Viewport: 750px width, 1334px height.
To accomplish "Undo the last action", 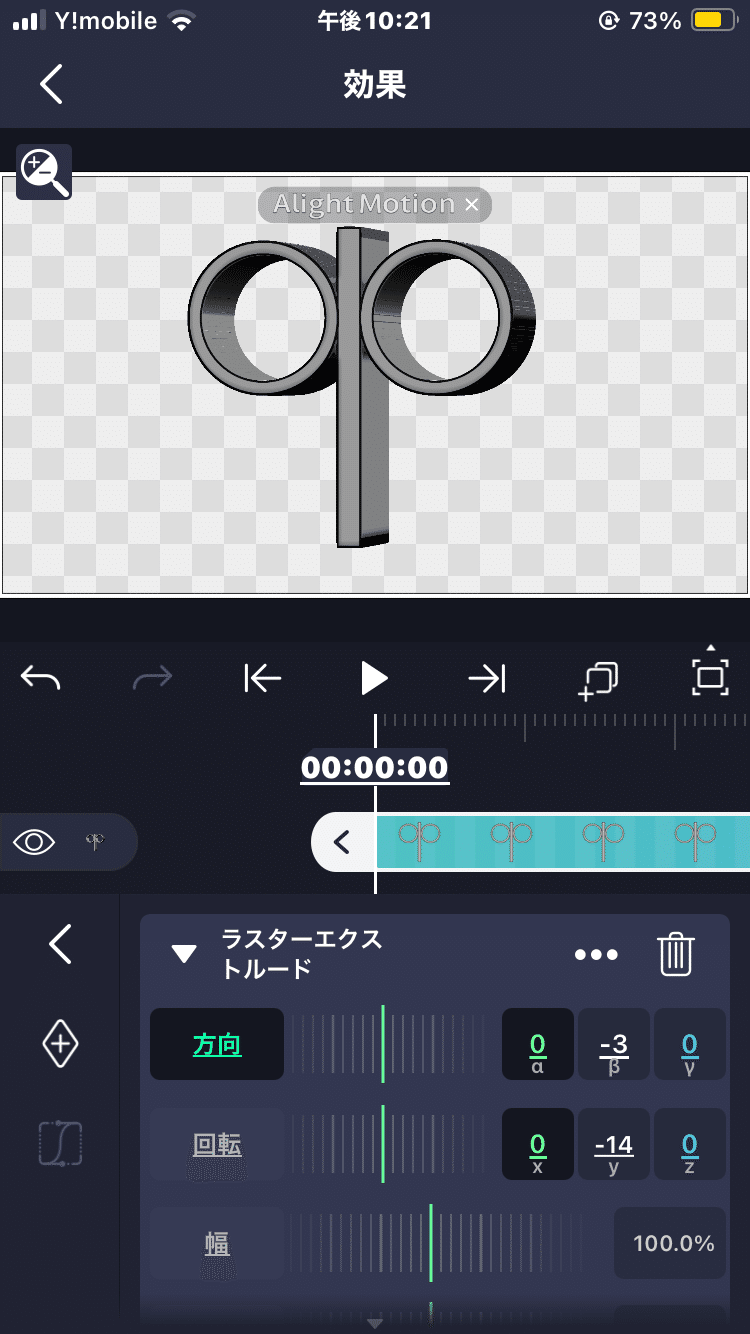I will (x=41, y=679).
